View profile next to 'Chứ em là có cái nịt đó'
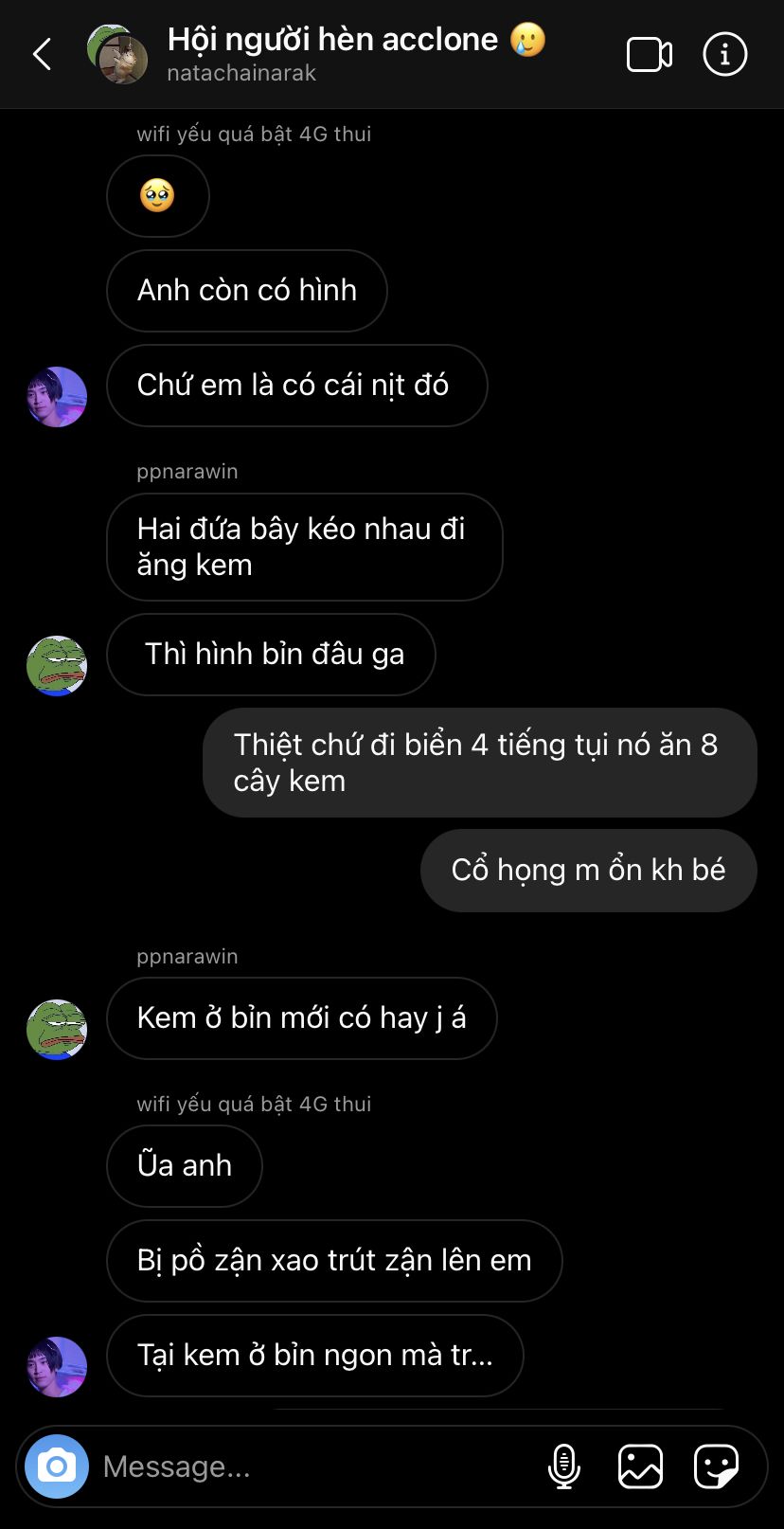Image resolution: width=784 pixels, height=1529 pixels. pyautogui.click(x=57, y=397)
